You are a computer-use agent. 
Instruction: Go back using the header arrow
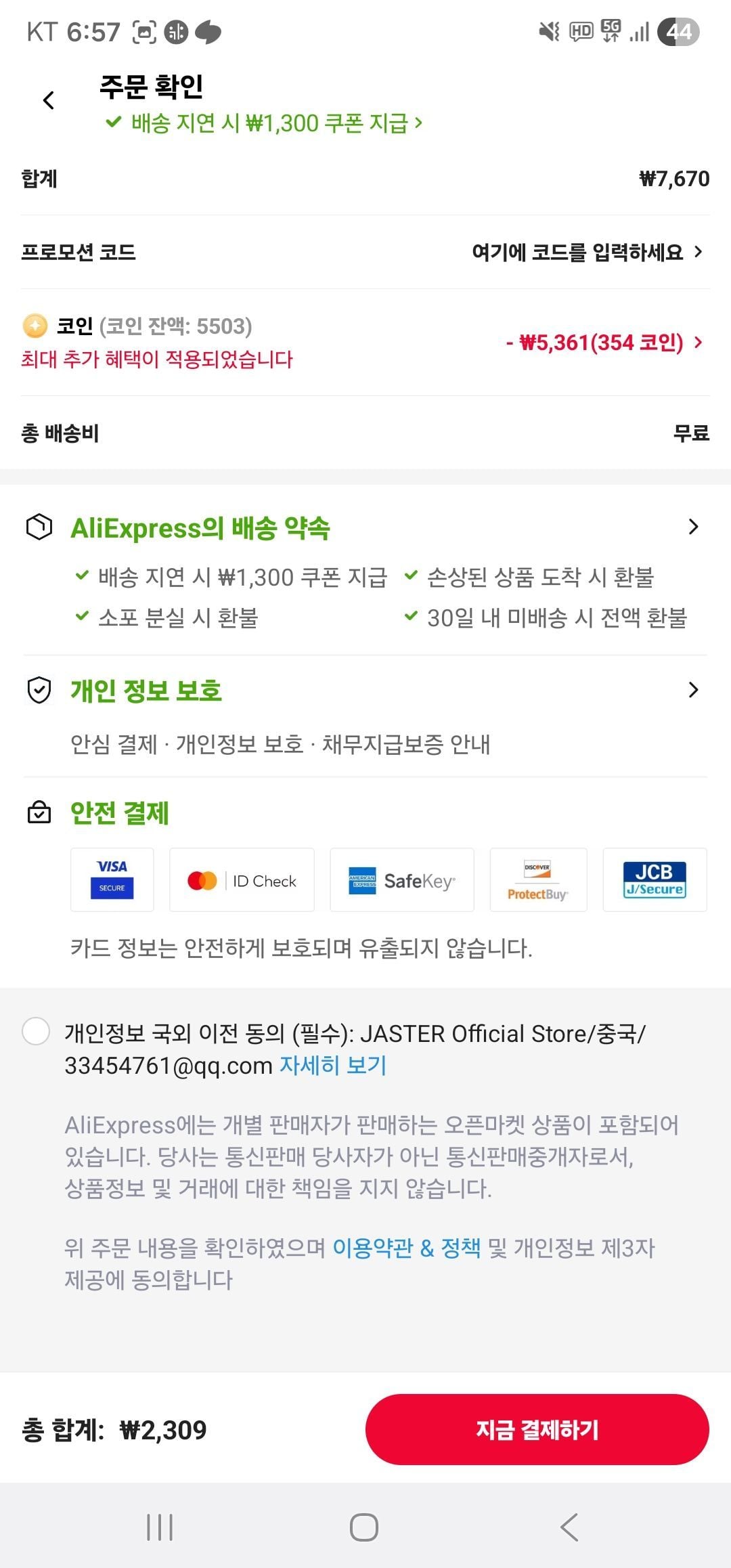(x=49, y=100)
